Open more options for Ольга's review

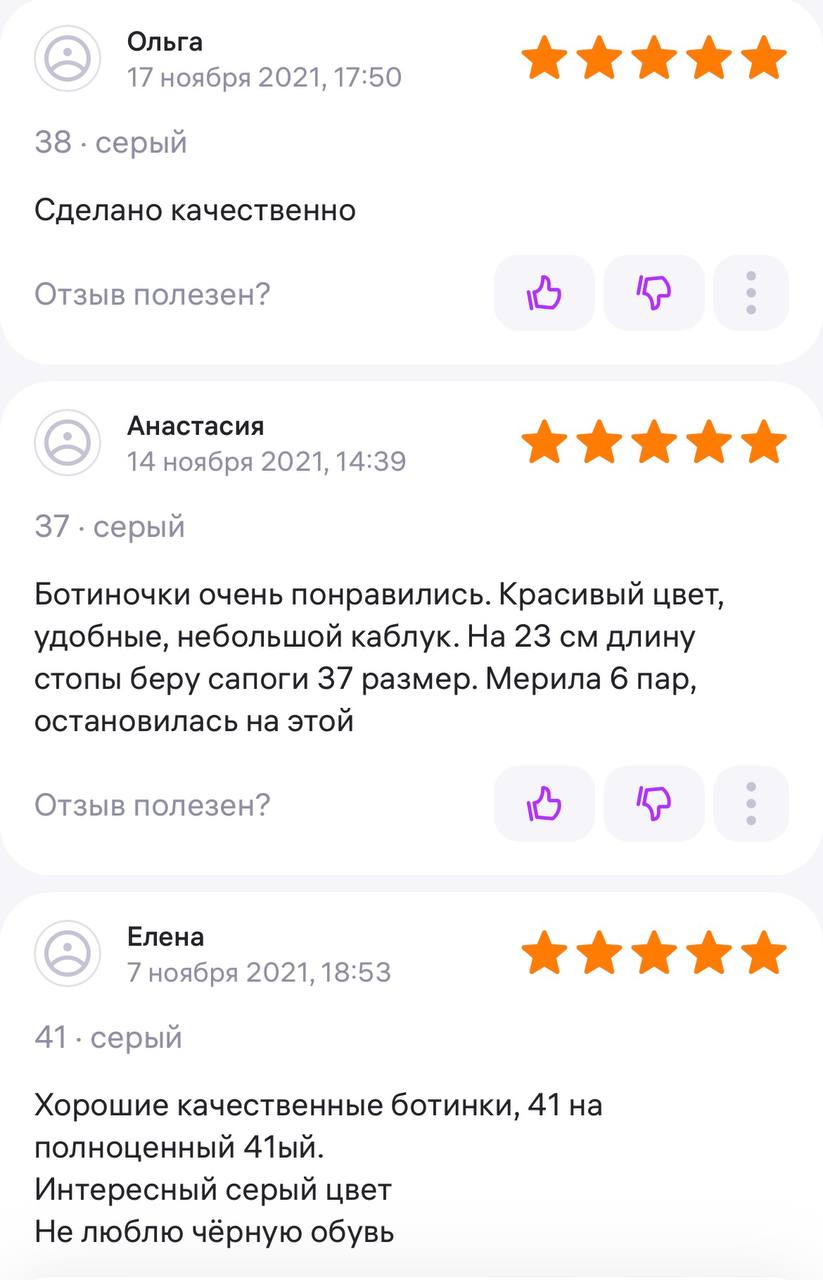tap(751, 293)
